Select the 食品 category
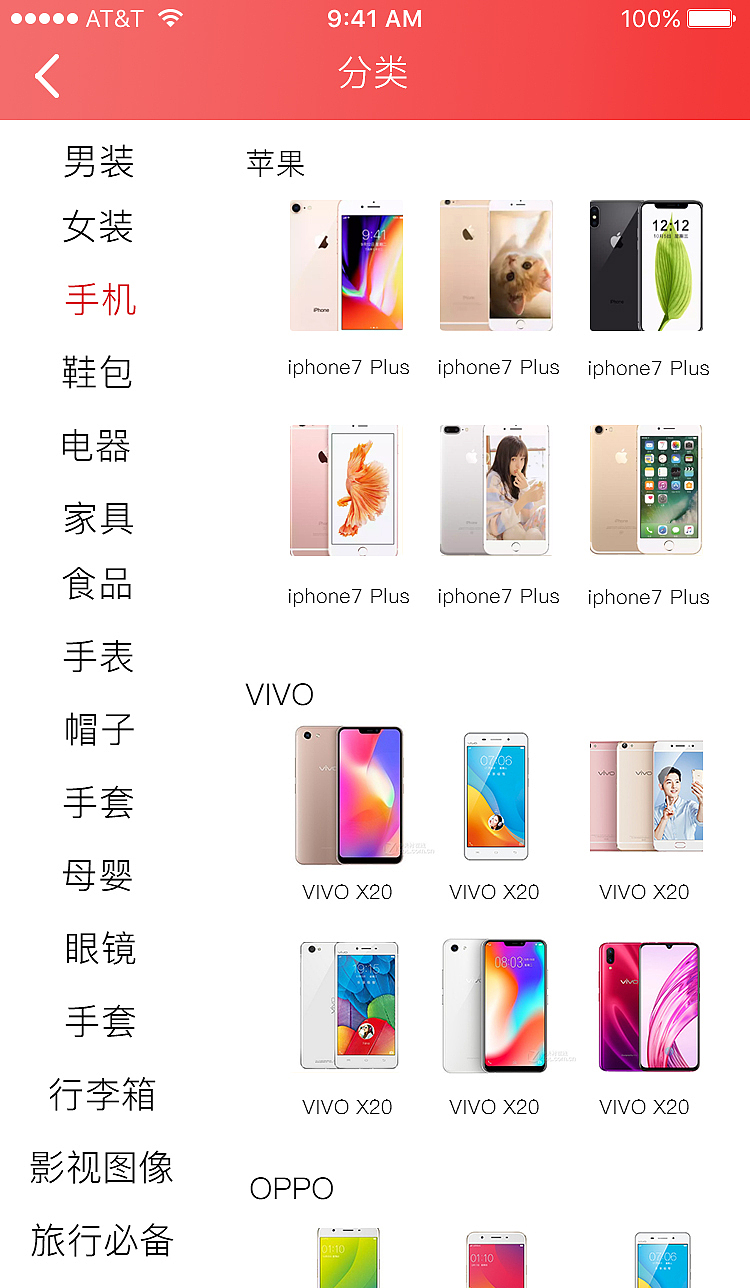 tap(98, 584)
